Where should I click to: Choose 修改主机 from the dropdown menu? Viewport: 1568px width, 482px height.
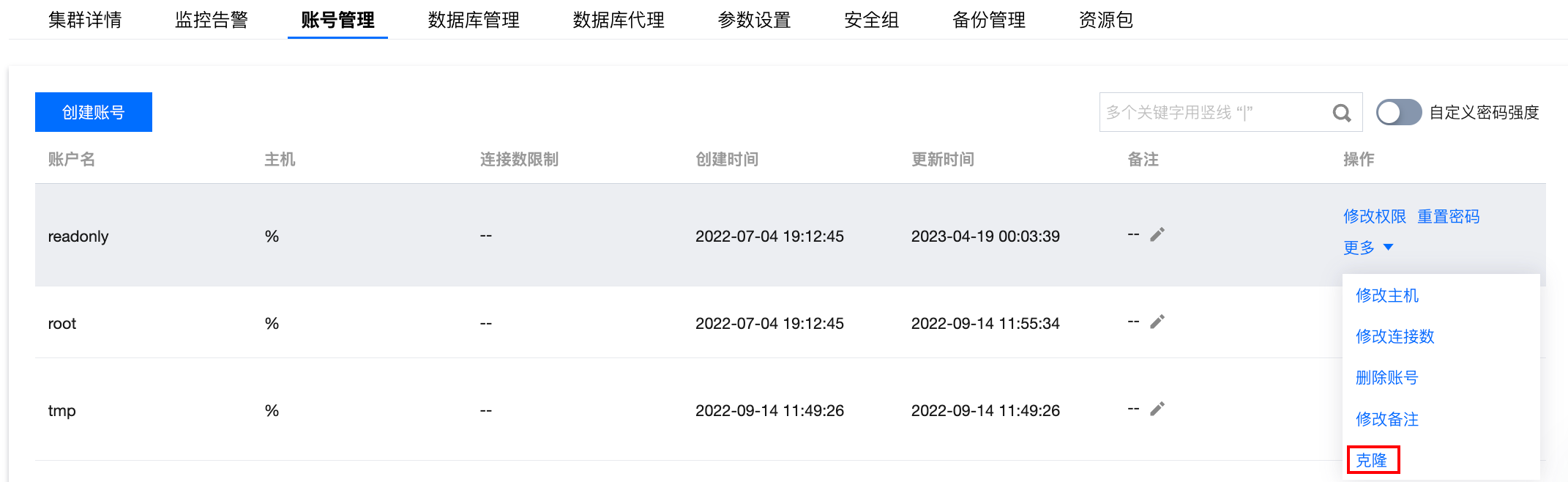click(1386, 295)
